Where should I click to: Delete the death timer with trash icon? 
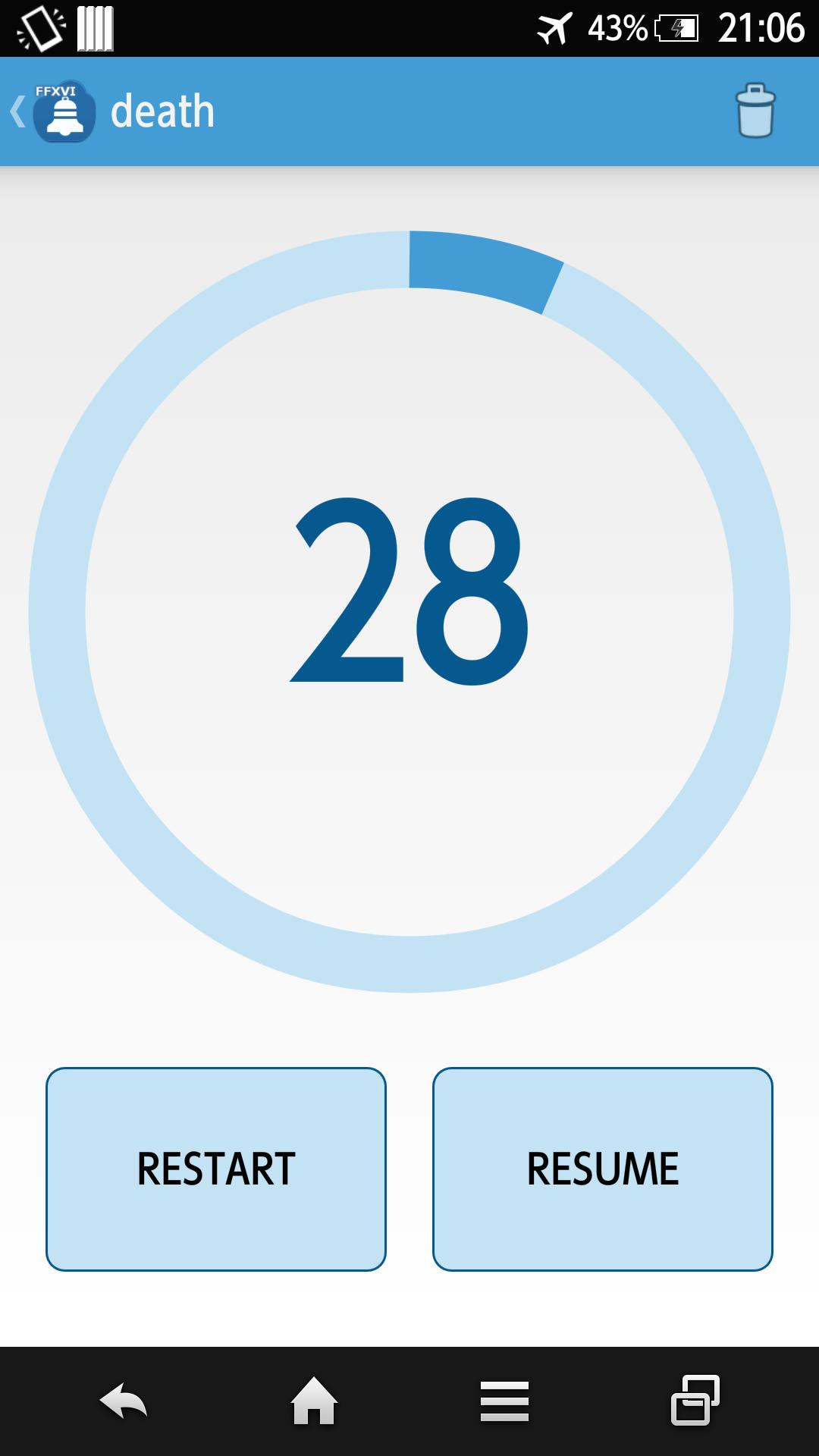(755, 111)
